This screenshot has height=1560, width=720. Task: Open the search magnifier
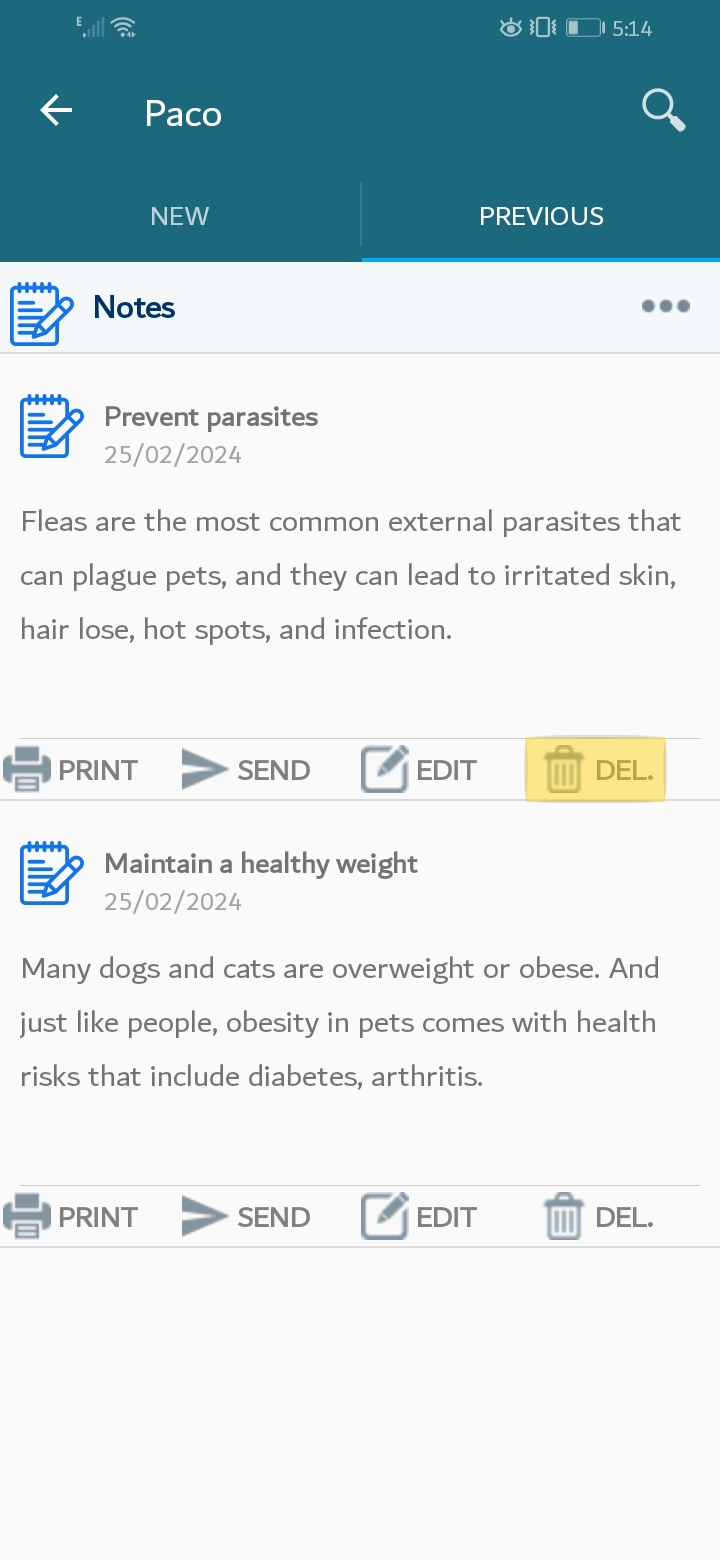[663, 111]
